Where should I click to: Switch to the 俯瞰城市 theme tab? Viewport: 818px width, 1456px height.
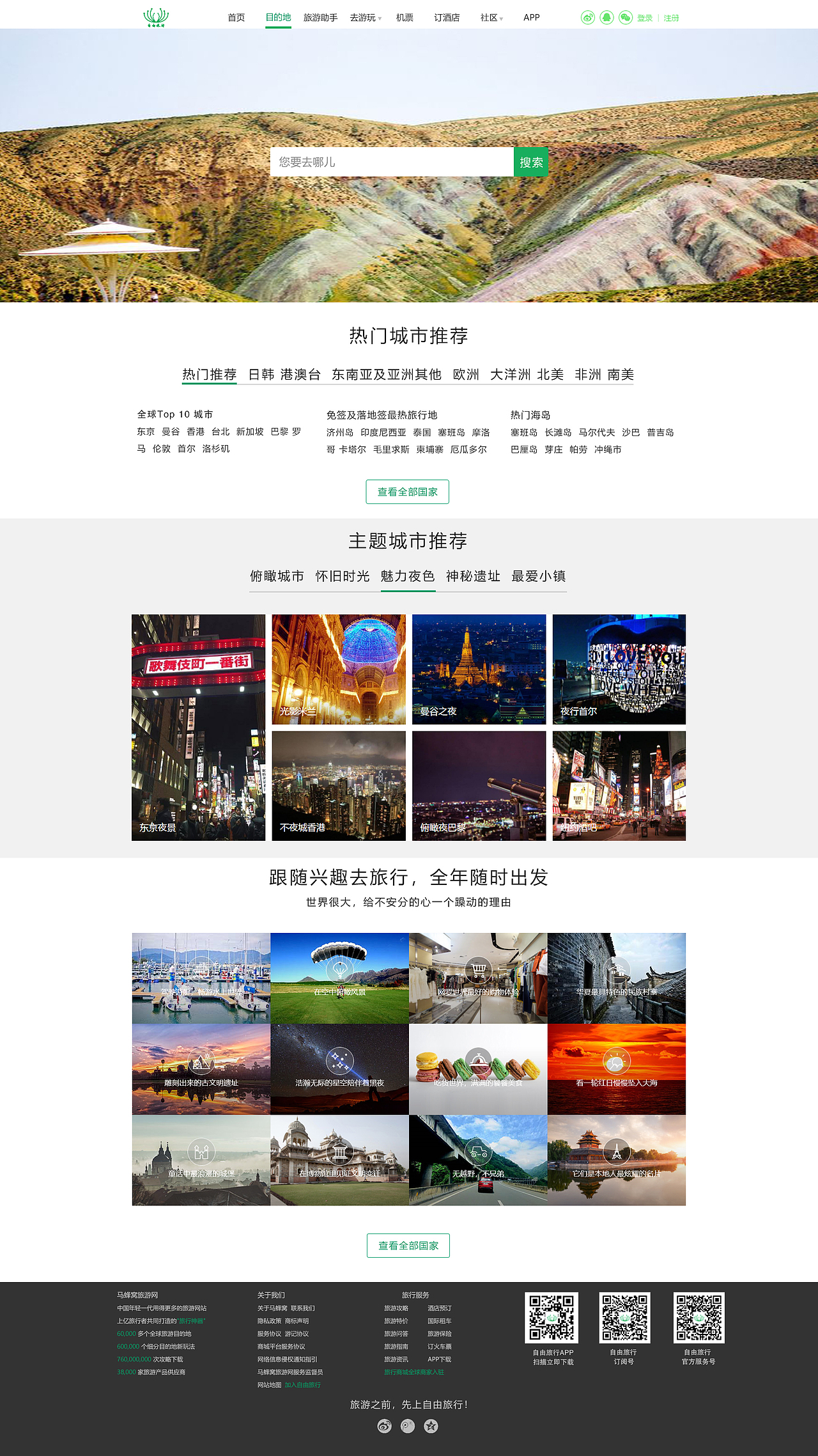[277, 576]
